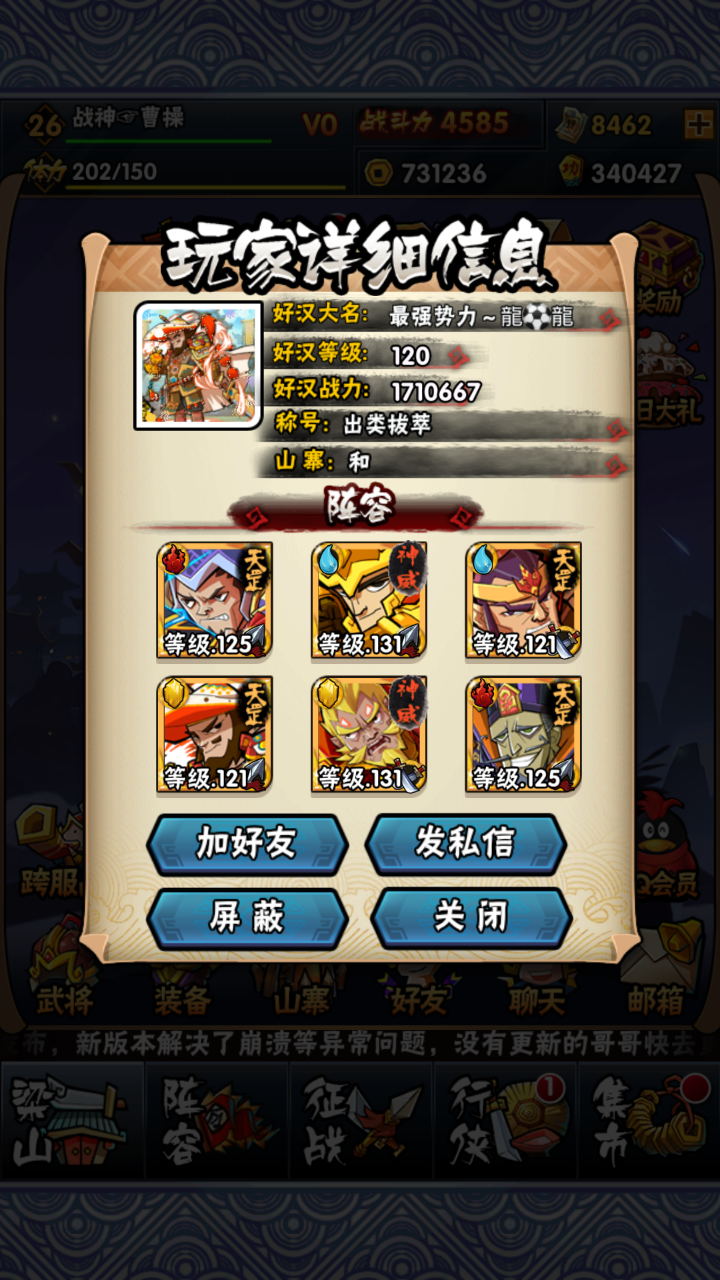View the level 125 fire hero in blue helmet

(x=215, y=600)
